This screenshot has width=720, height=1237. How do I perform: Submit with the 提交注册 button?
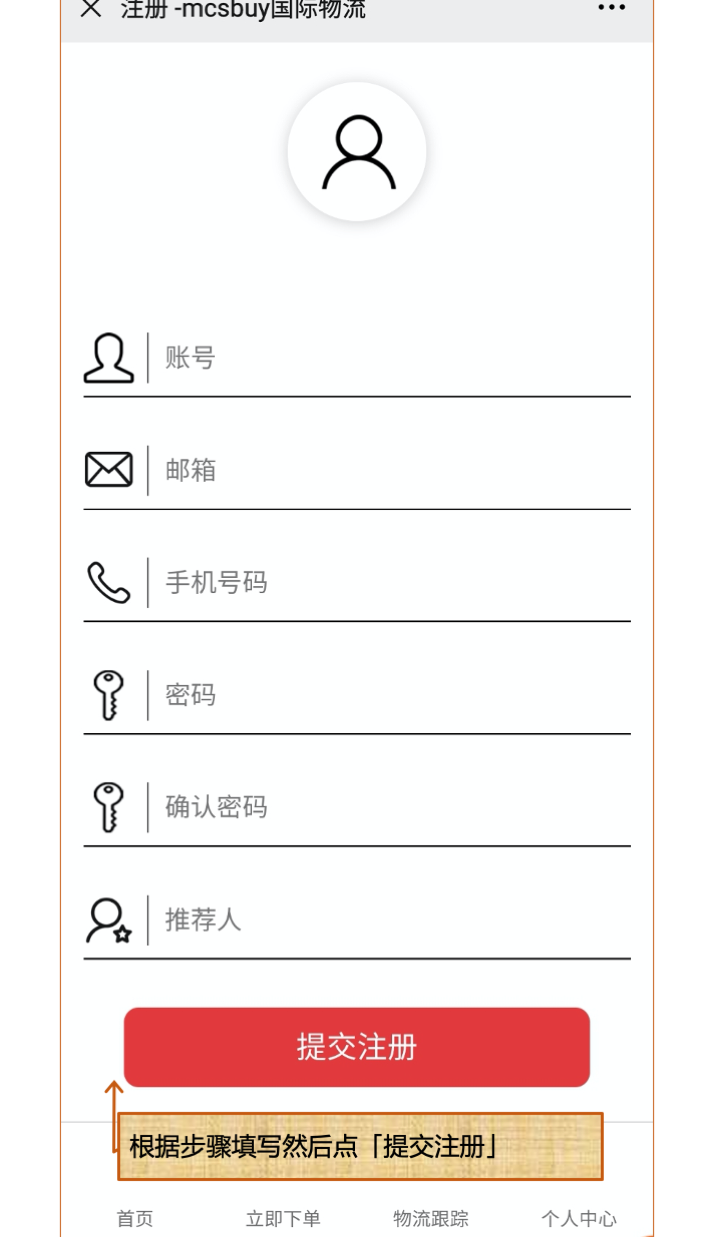pos(357,1047)
